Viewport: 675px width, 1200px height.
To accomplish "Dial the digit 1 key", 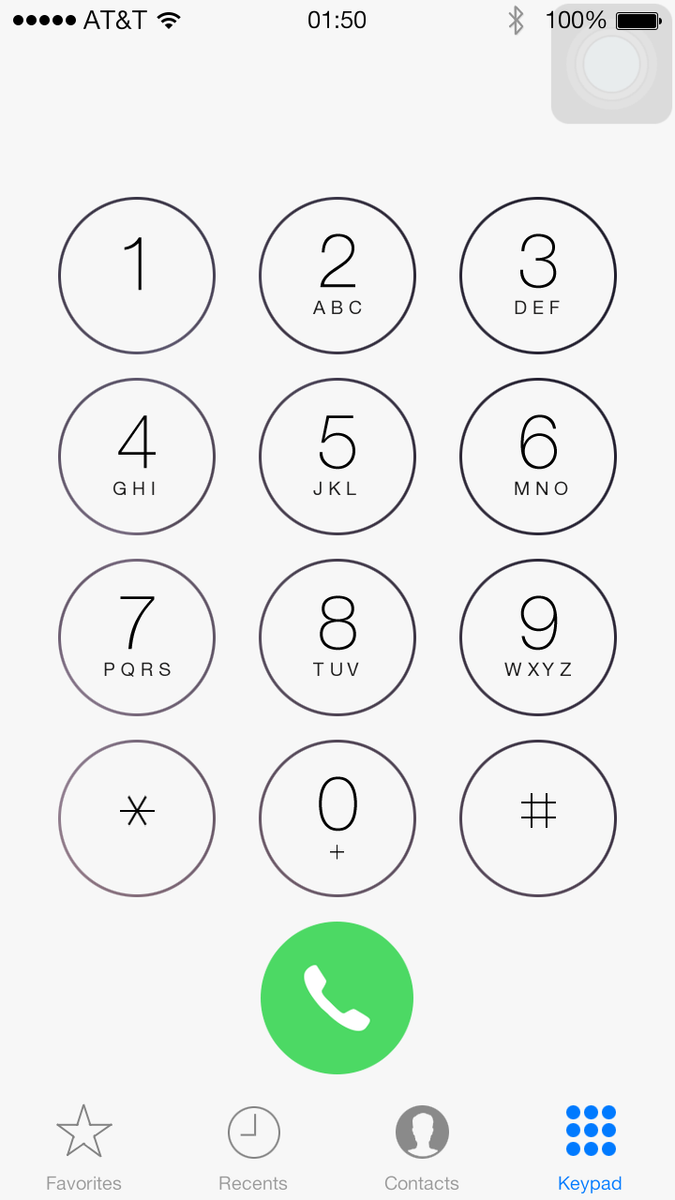I will pos(137,275).
